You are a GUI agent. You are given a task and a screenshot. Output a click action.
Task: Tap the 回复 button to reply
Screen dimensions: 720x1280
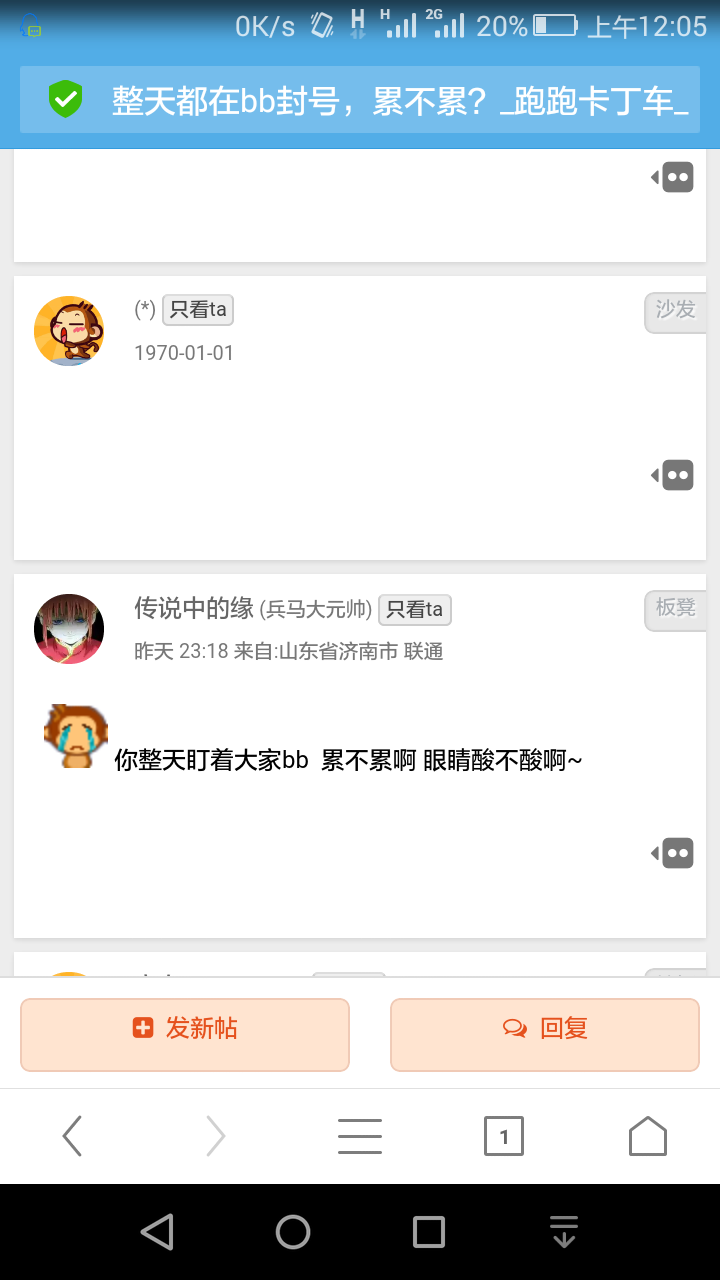(x=545, y=1034)
